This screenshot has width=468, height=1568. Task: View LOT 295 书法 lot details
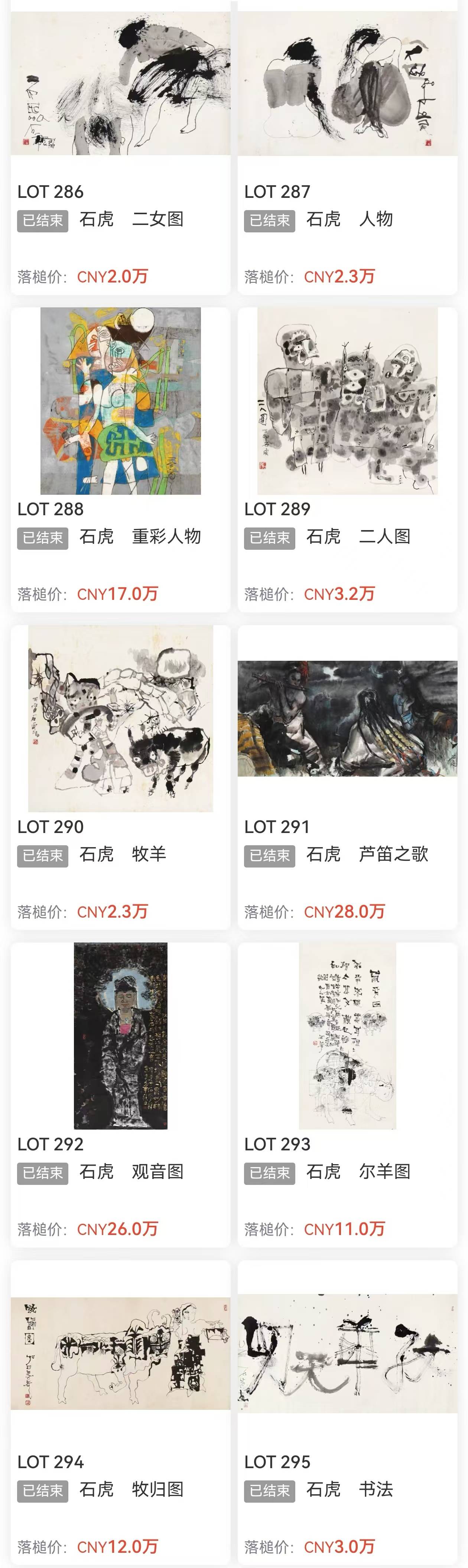[347, 1353]
